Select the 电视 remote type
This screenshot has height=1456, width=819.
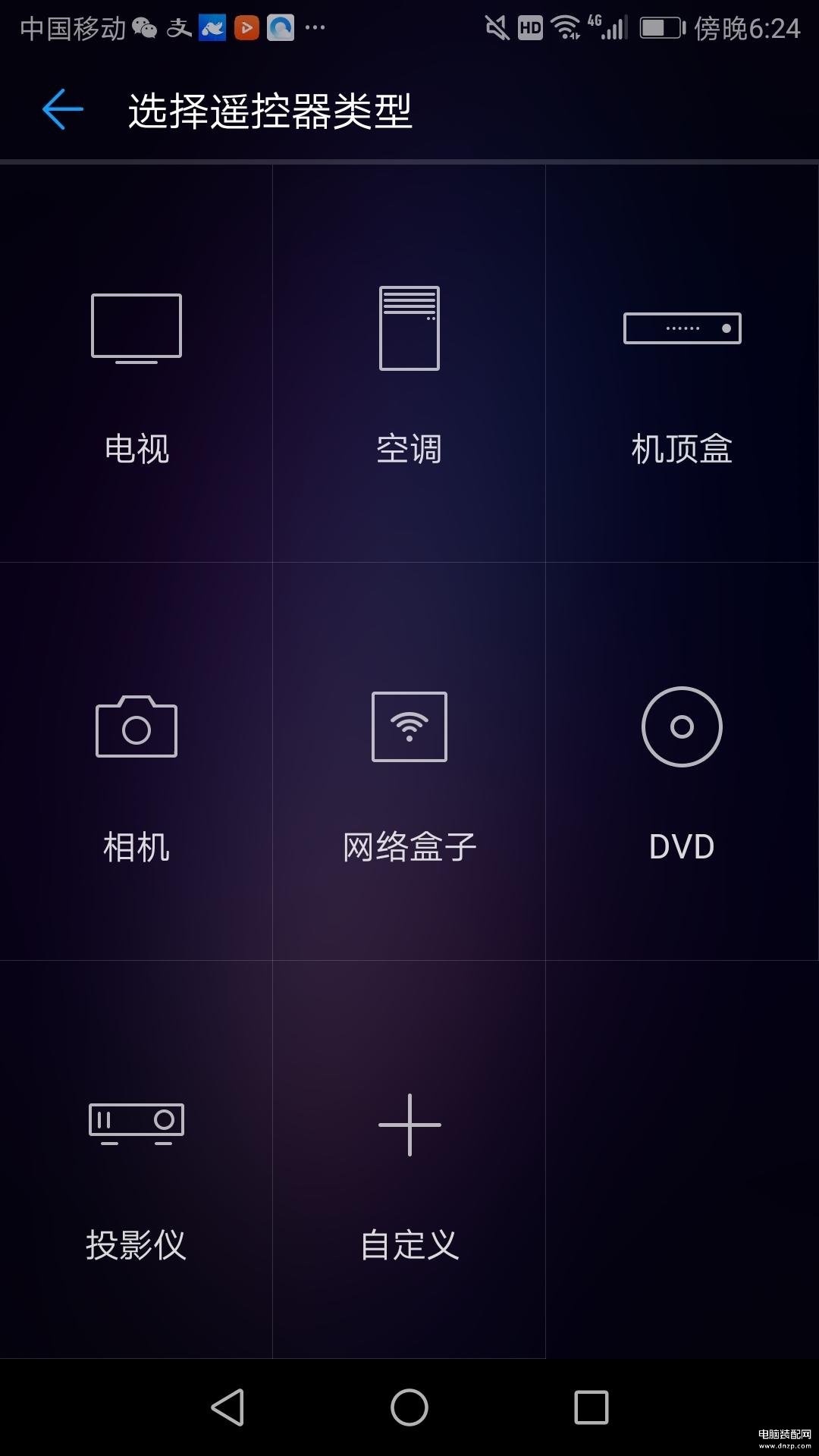click(136, 364)
